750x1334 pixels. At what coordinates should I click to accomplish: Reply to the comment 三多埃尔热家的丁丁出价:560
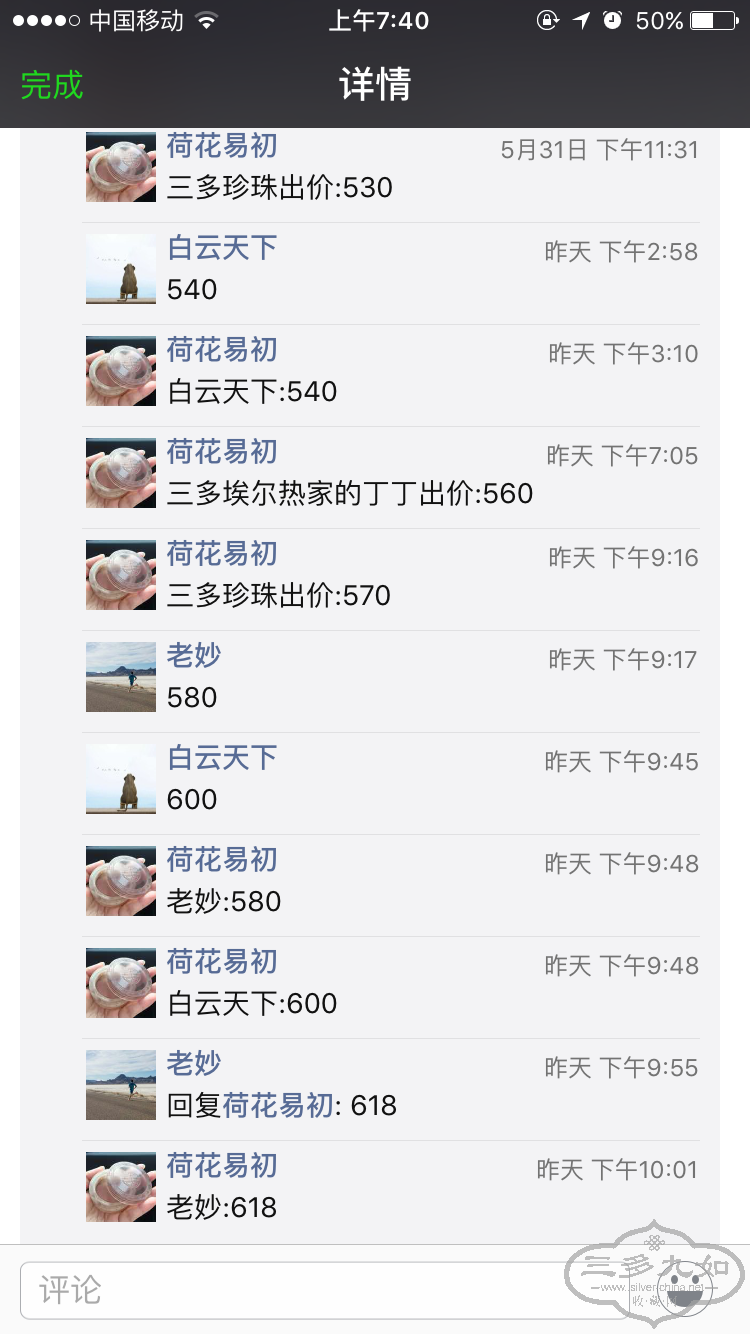(x=350, y=494)
